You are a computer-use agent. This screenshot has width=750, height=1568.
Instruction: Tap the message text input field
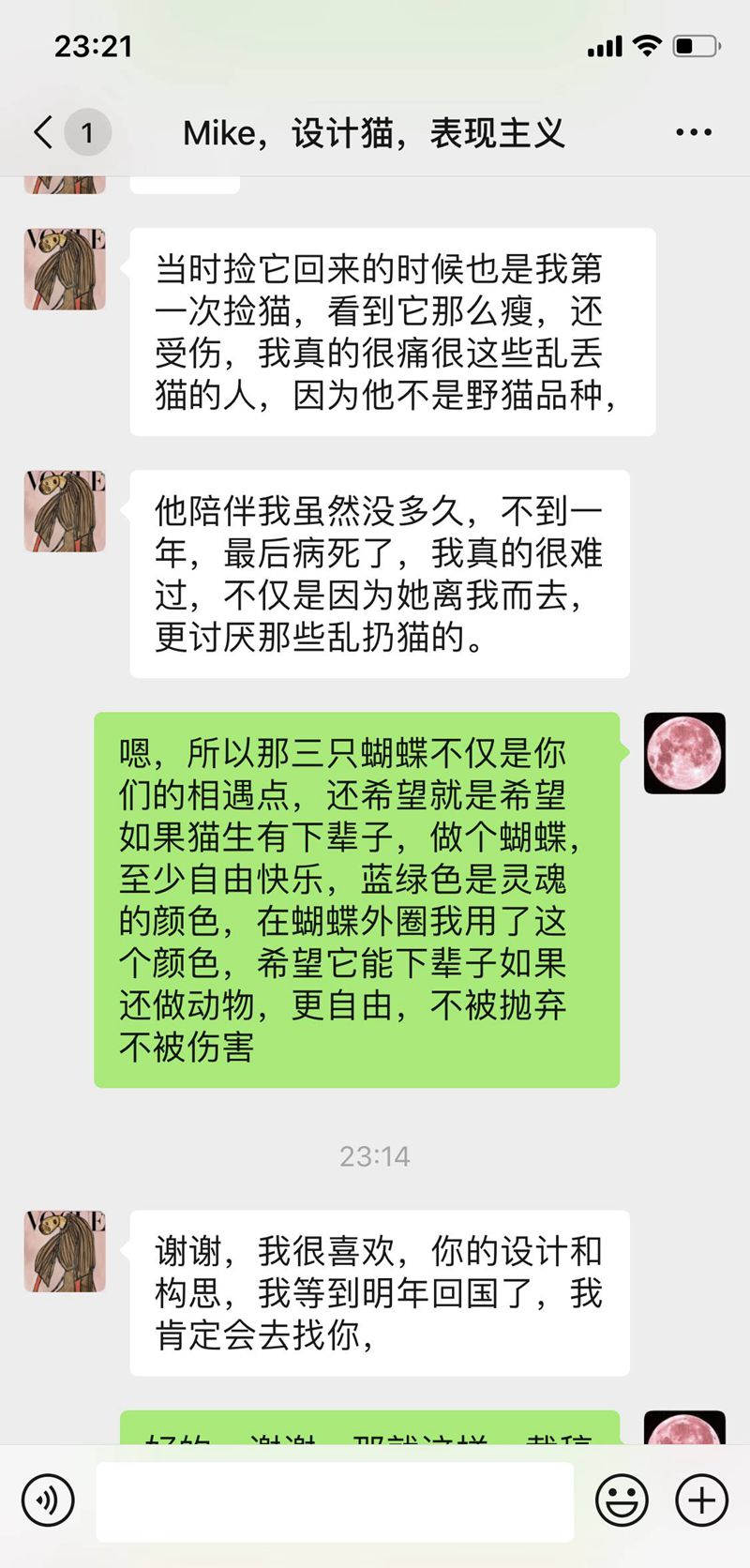click(x=335, y=1500)
